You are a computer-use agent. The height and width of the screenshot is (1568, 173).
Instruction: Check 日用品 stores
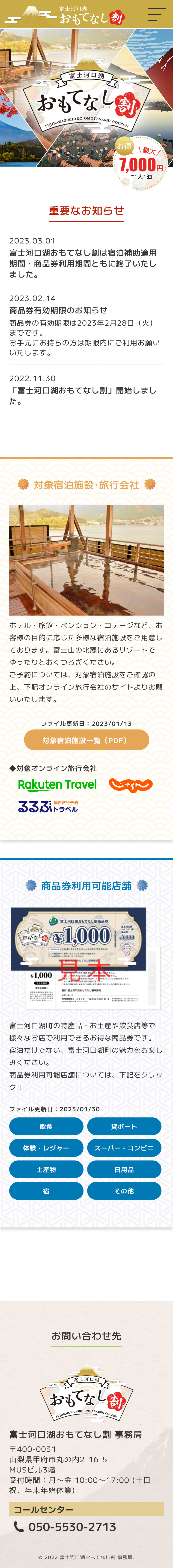tap(124, 1169)
